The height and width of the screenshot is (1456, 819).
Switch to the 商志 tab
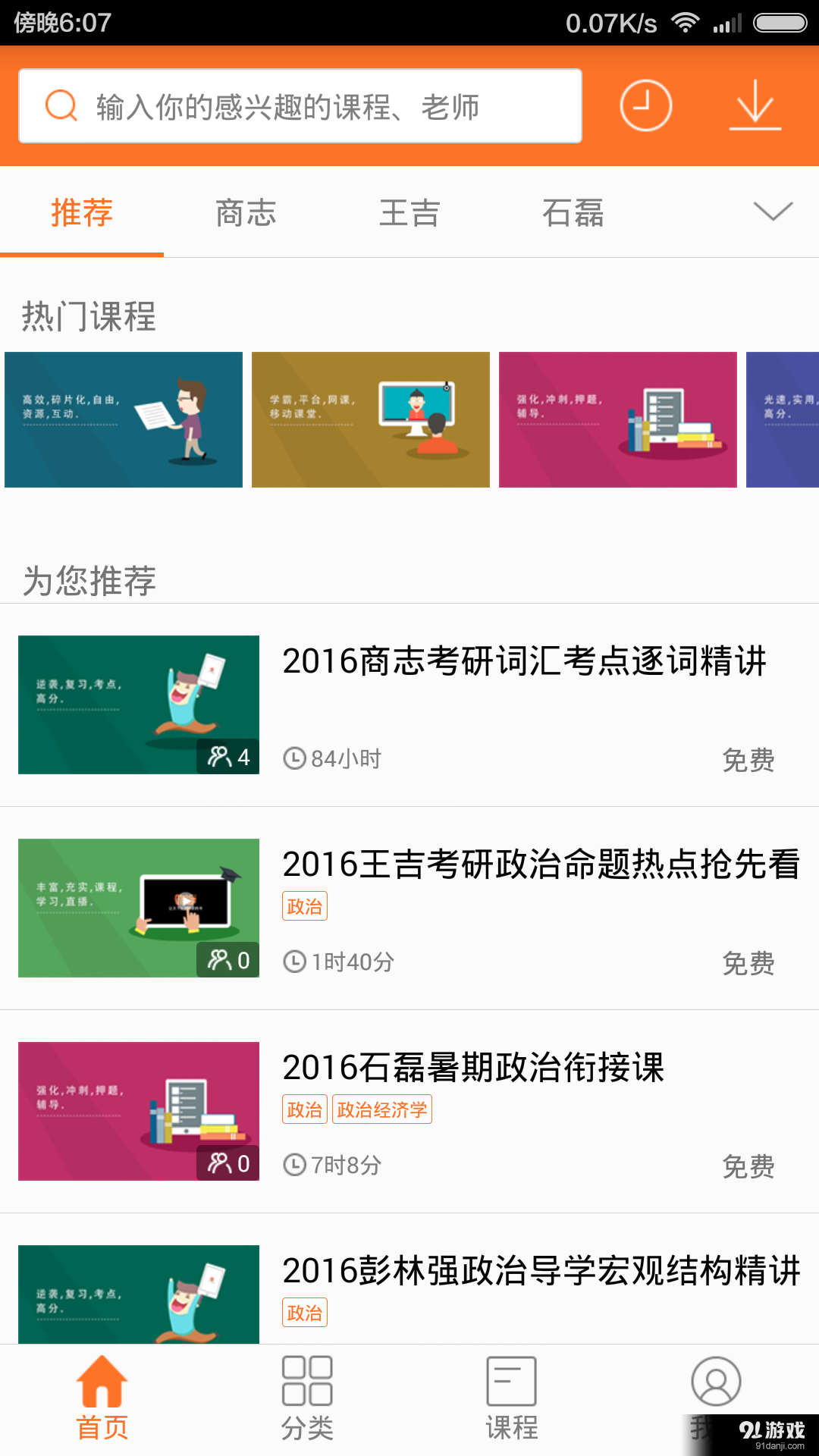coord(245,213)
